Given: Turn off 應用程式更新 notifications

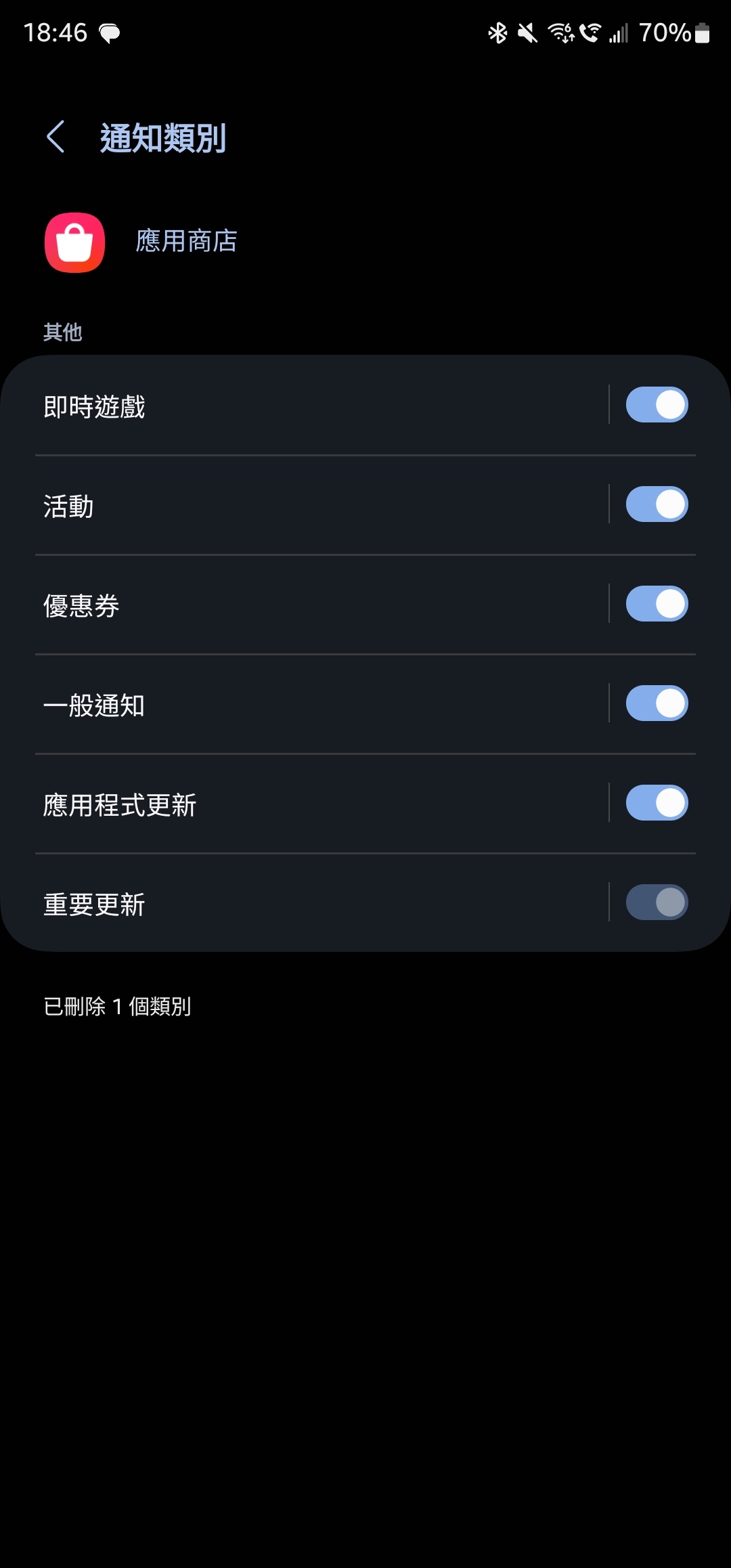Looking at the screenshot, I should pyautogui.click(x=656, y=803).
